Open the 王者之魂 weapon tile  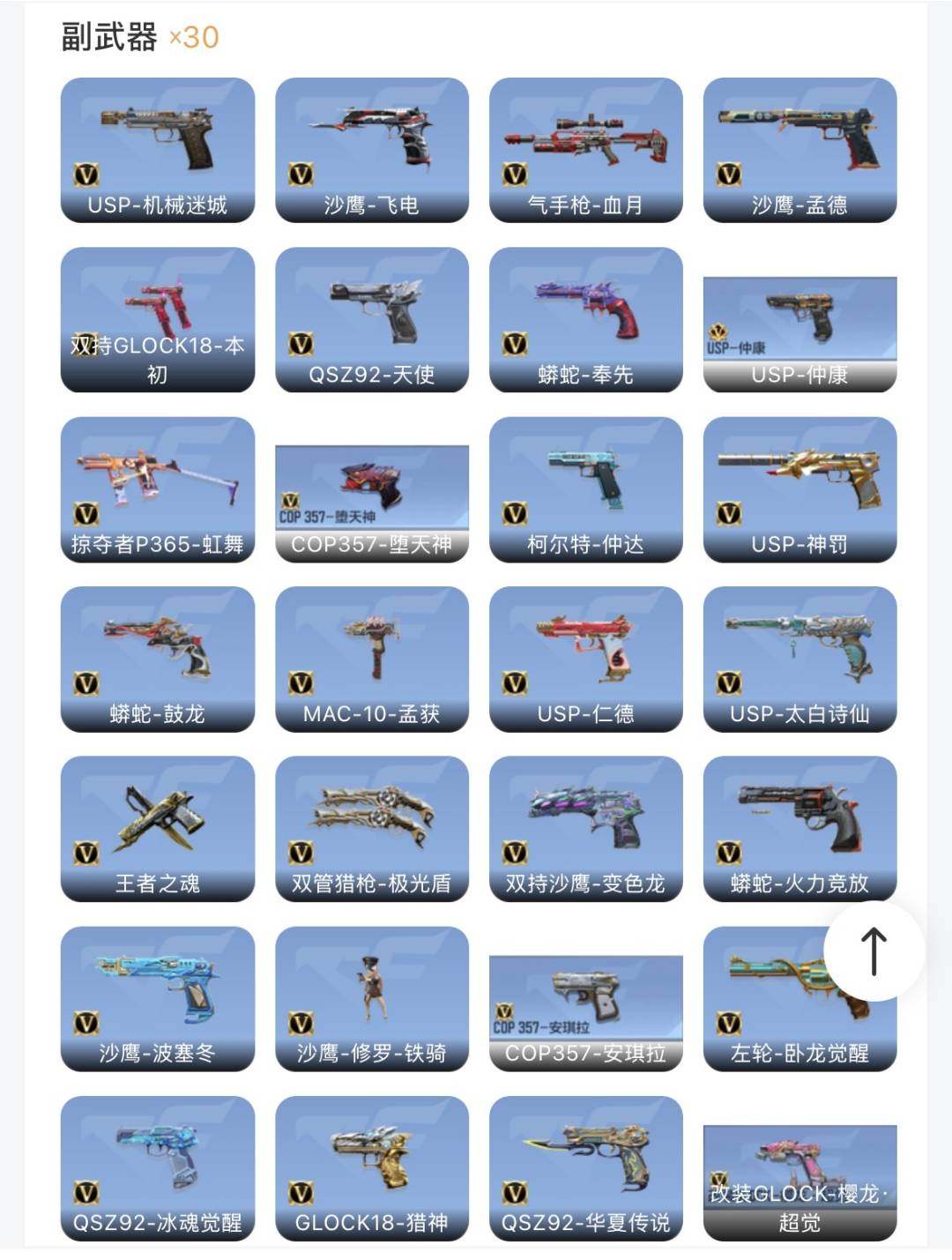coord(158,829)
